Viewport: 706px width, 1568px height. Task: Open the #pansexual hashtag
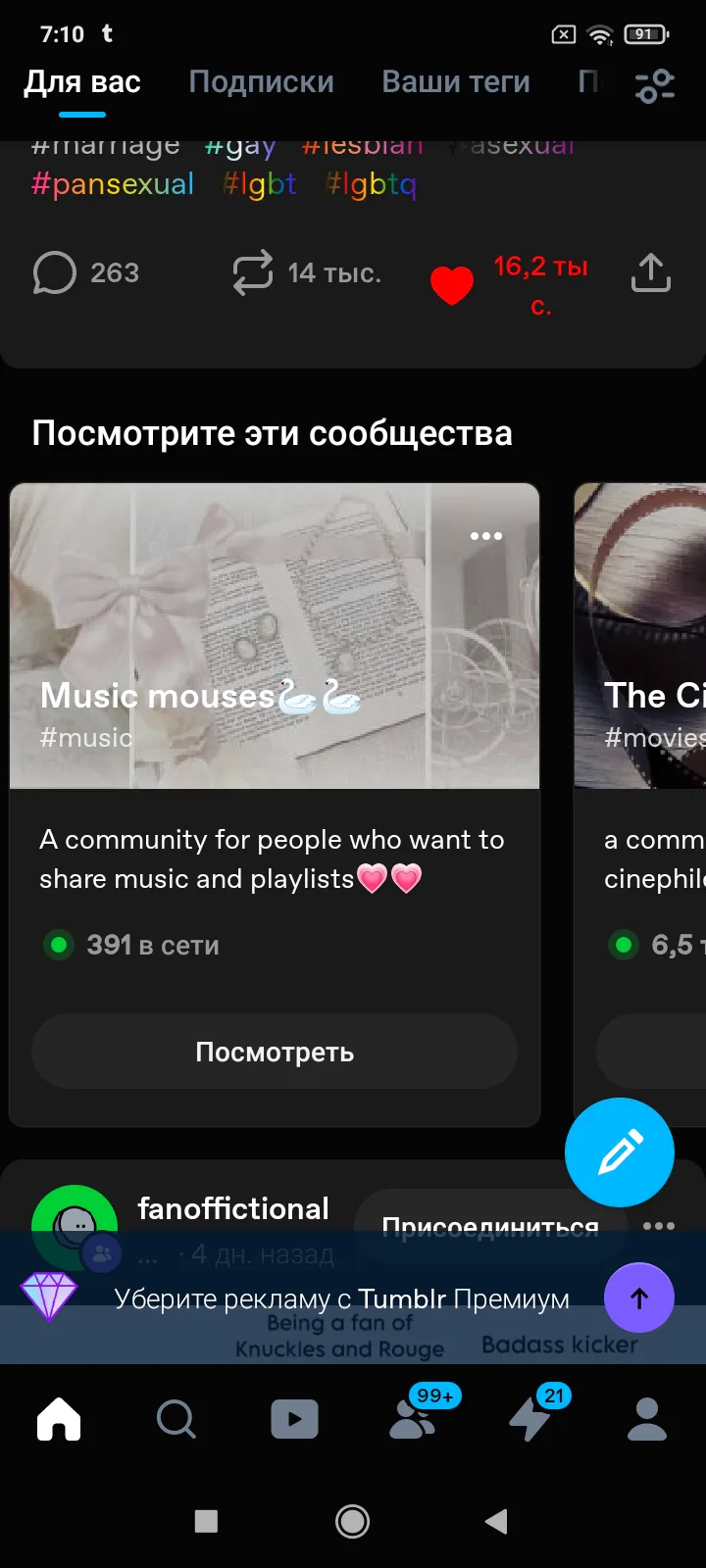pos(113,184)
